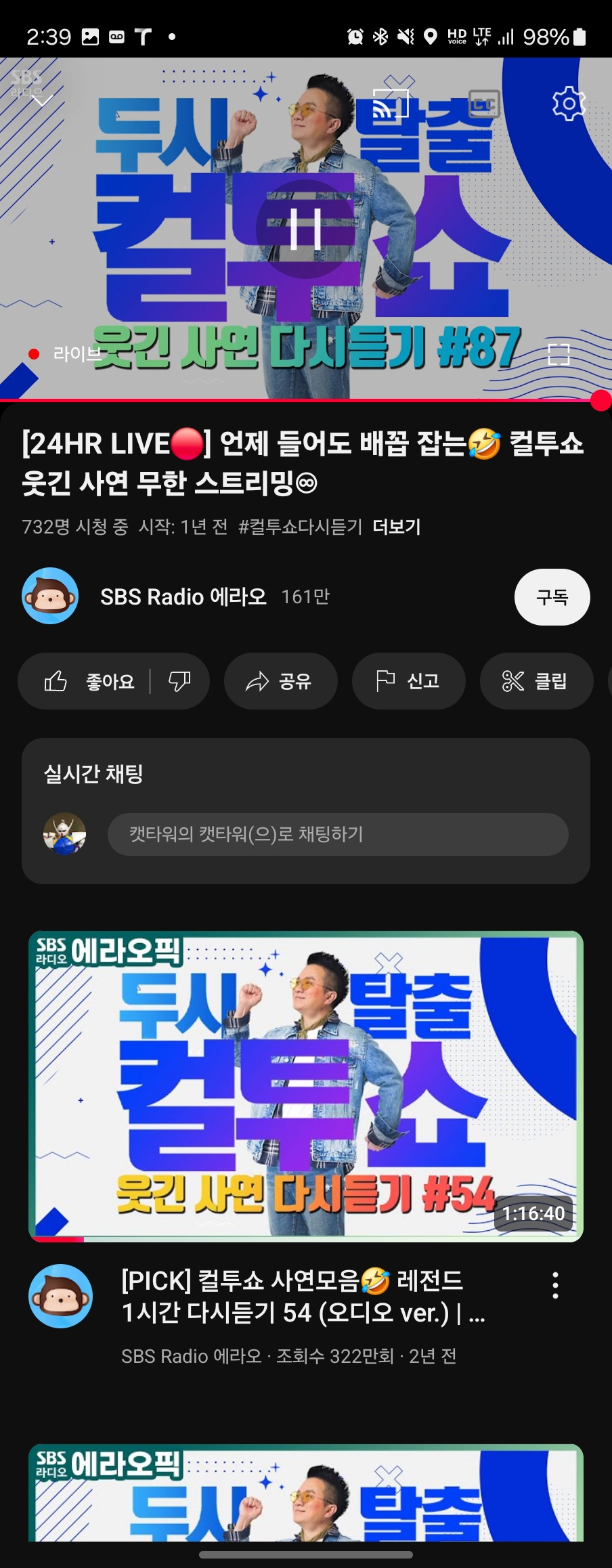This screenshot has height=1568, width=612.
Task: Share the video via 공유
Action: click(280, 681)
